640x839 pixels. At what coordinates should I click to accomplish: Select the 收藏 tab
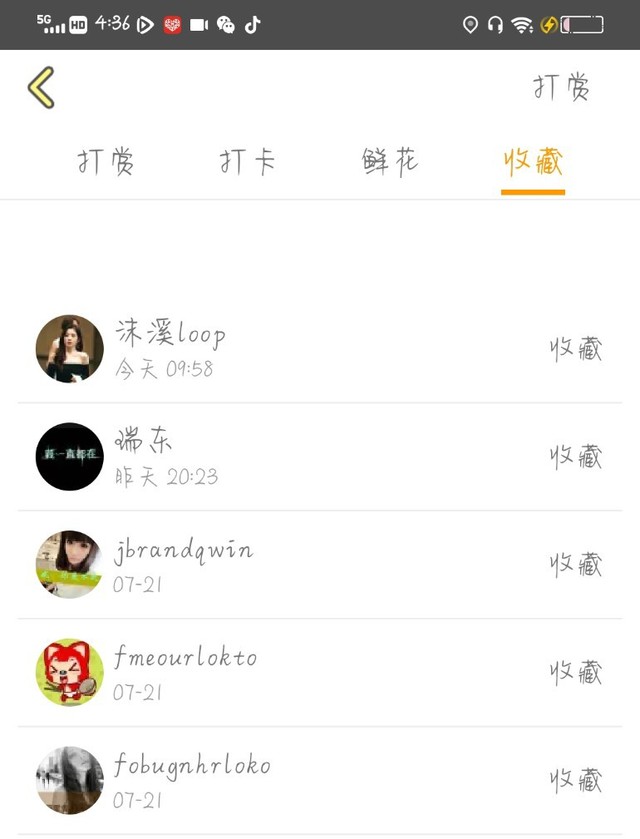pyautogui.click(x=533, y=162)
